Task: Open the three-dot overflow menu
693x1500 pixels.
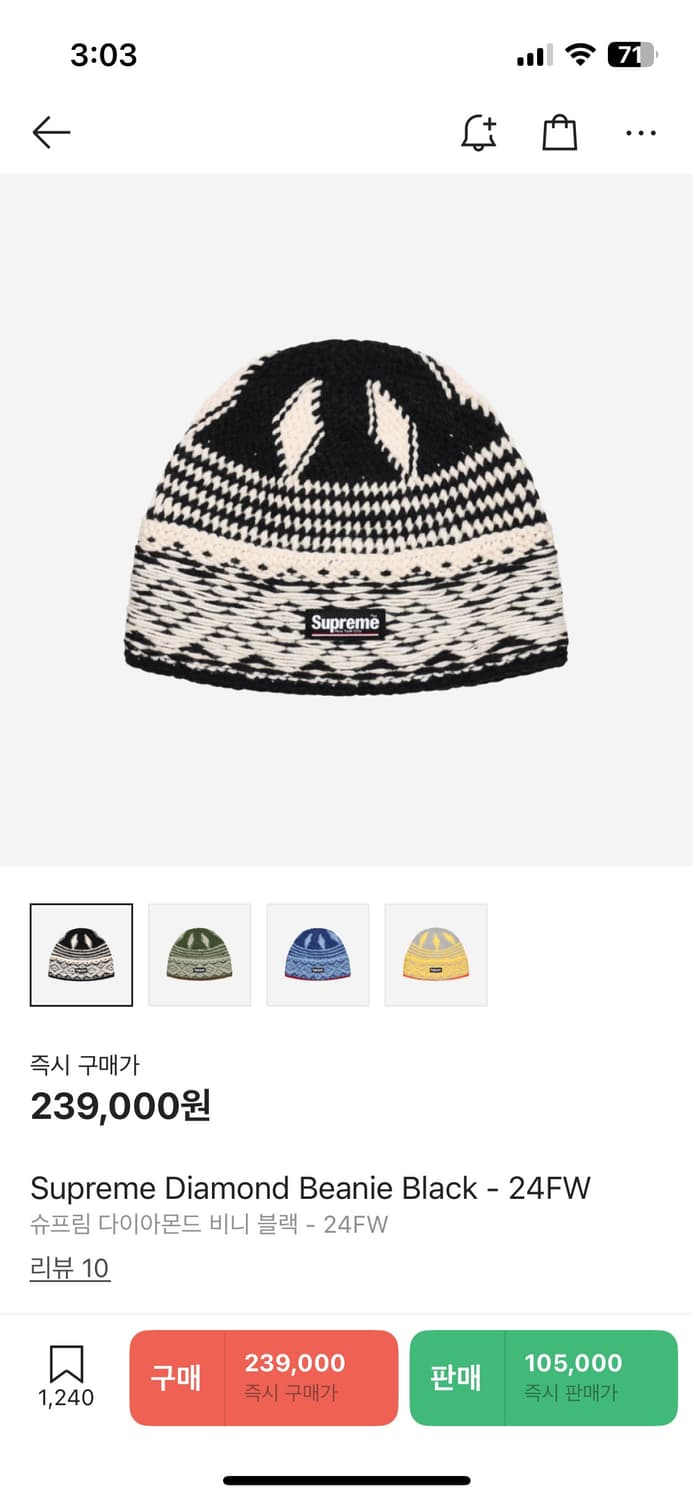Action: [641, 132]
